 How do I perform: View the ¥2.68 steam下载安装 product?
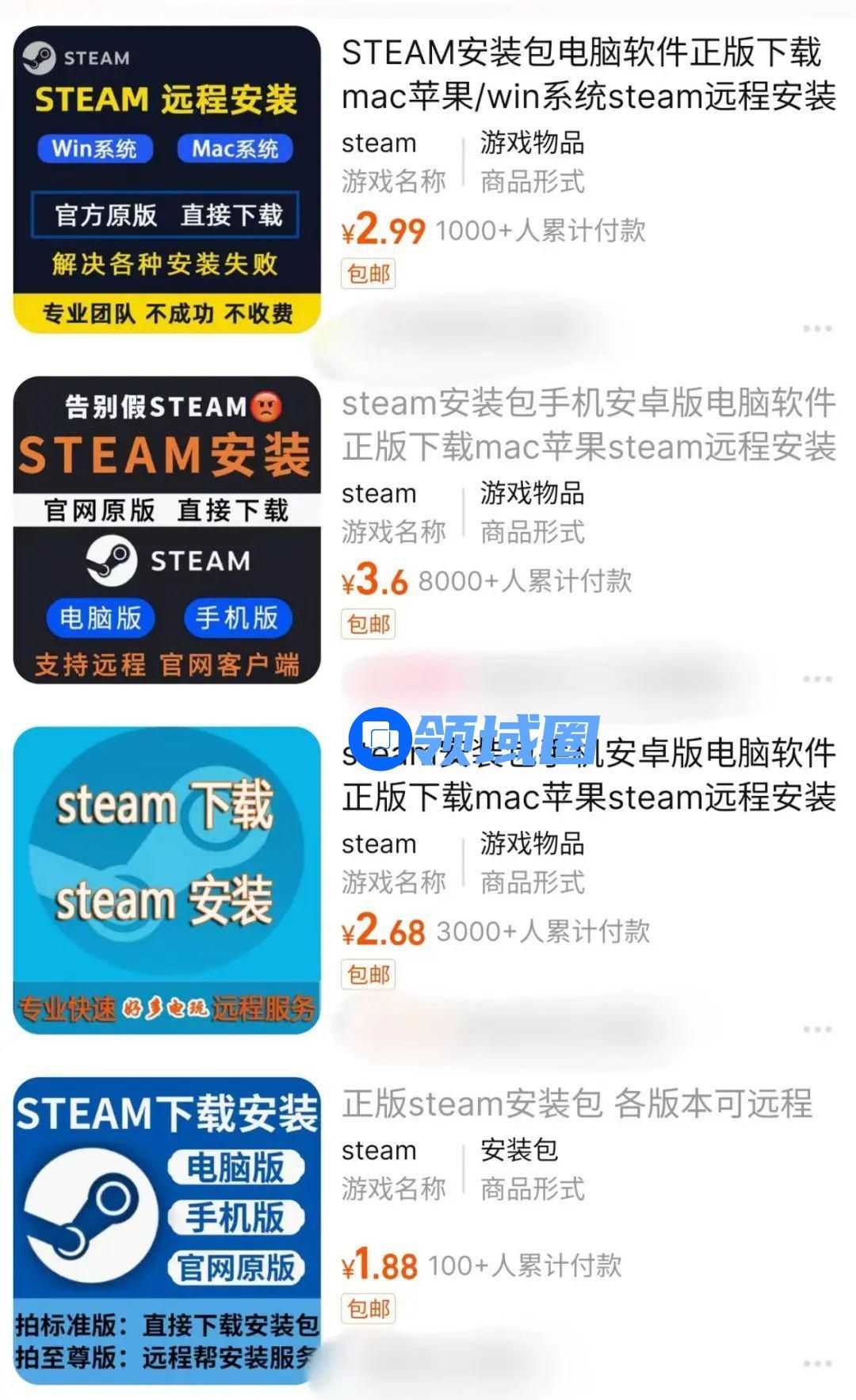point(588,775)
